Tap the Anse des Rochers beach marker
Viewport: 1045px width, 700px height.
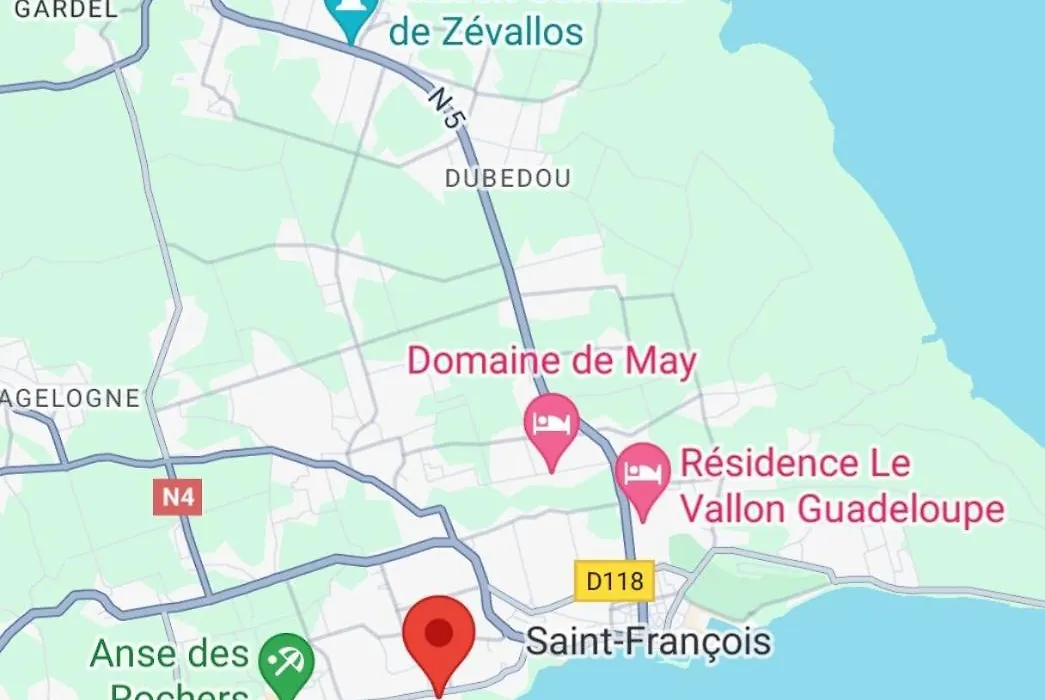tap(286, 662)
